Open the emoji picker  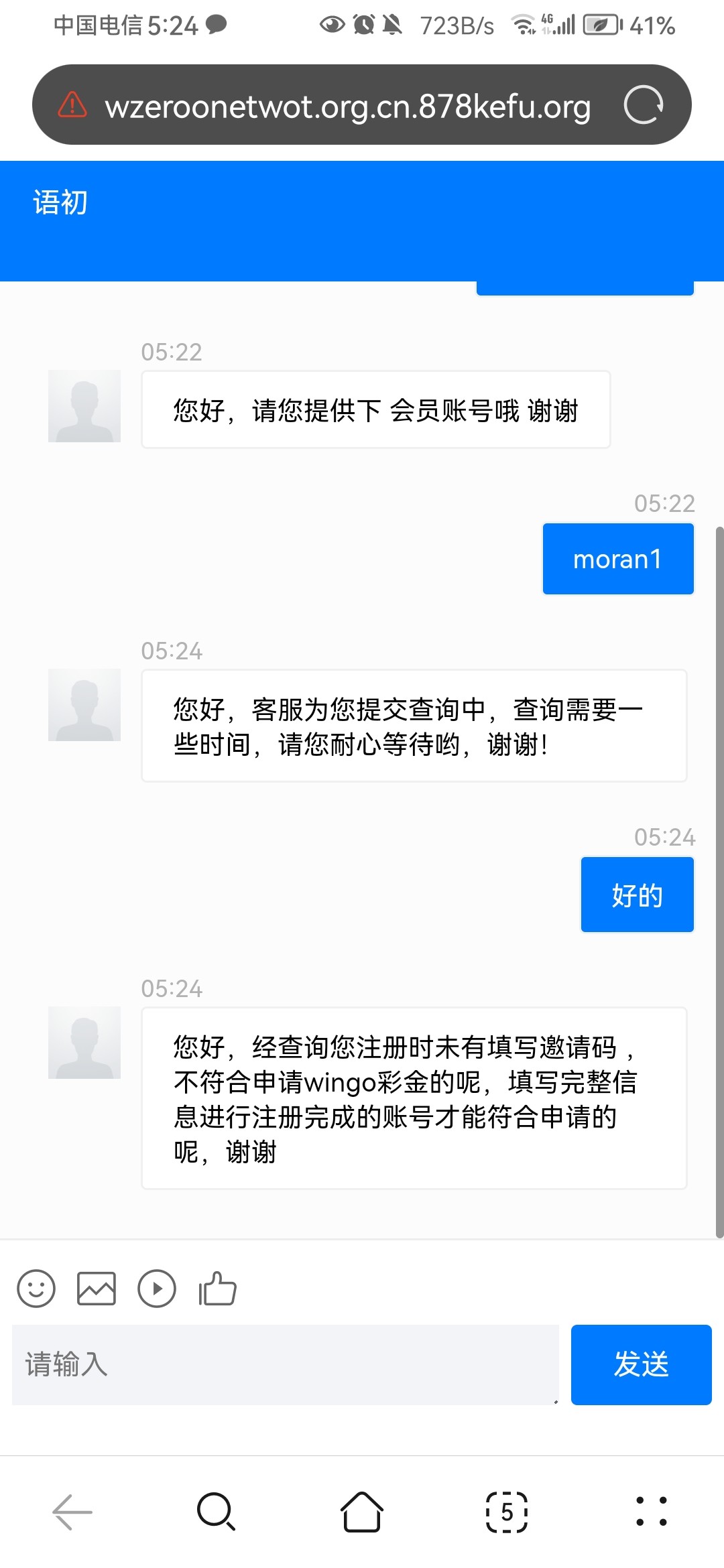coord(36,1289)
